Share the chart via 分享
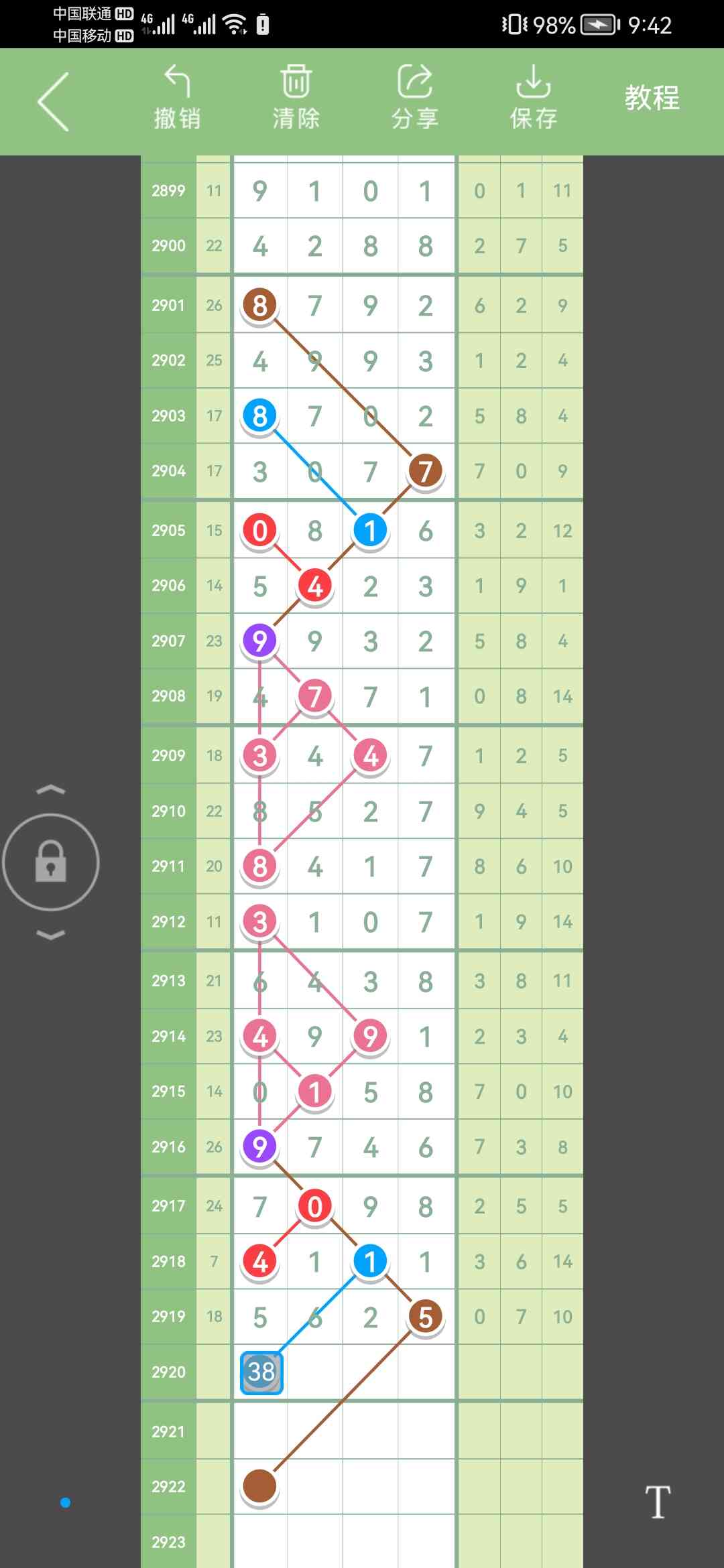 point(414,98)
